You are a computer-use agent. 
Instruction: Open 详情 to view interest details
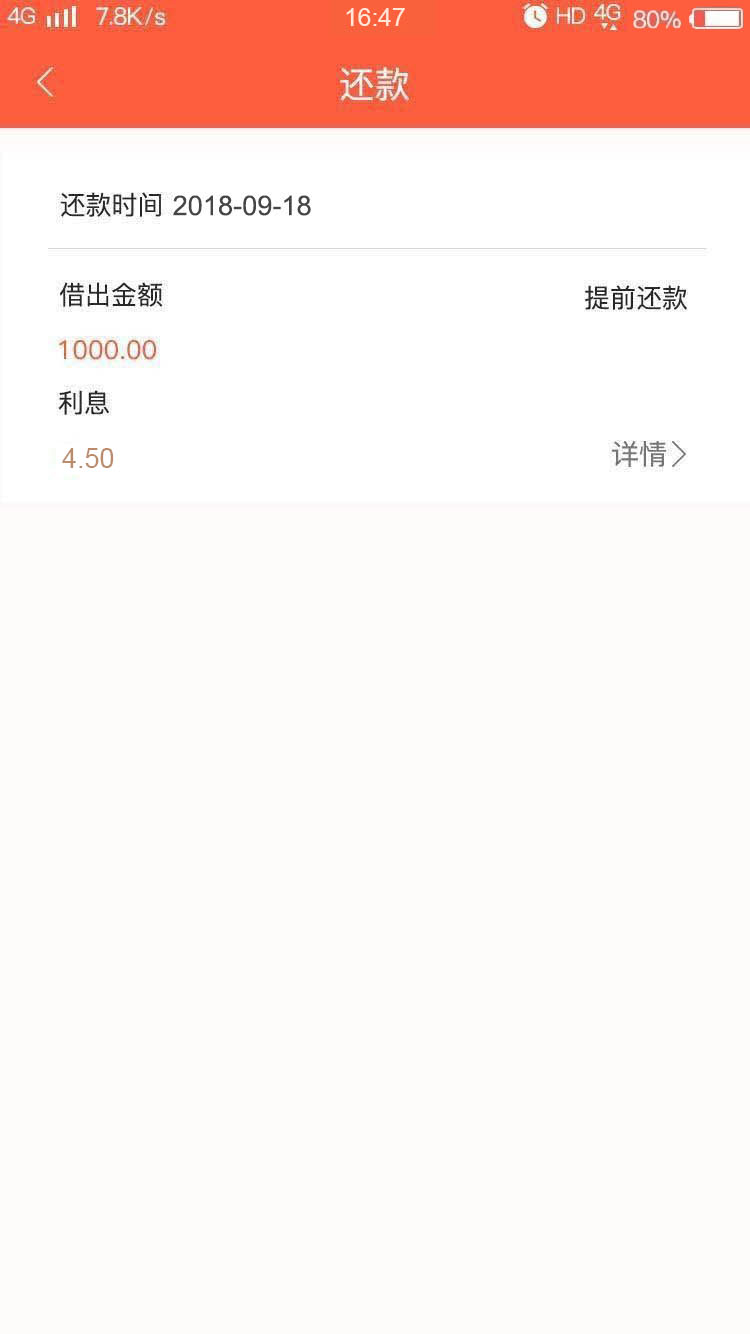point(649,455)
